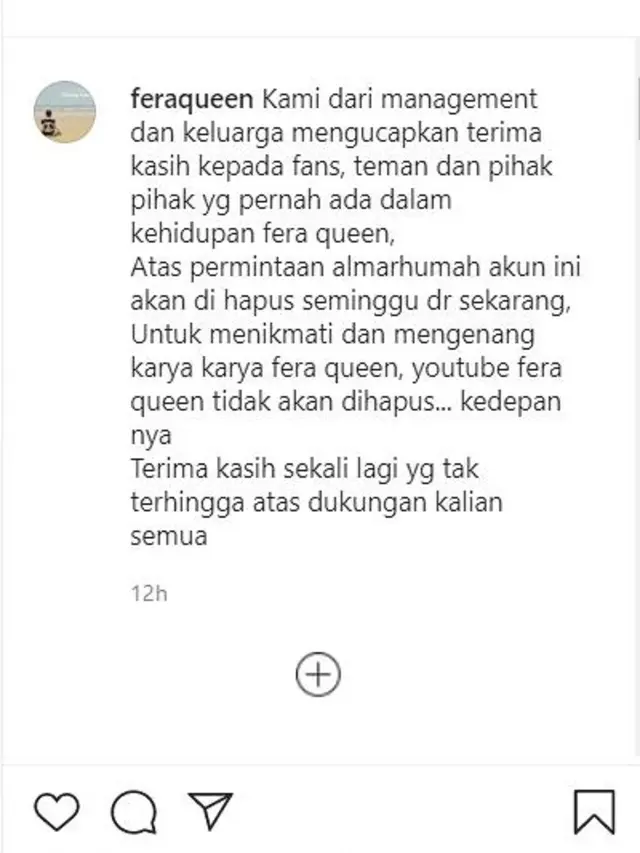
Task: Load more comments with the plus icon
Action: [318, 675]
